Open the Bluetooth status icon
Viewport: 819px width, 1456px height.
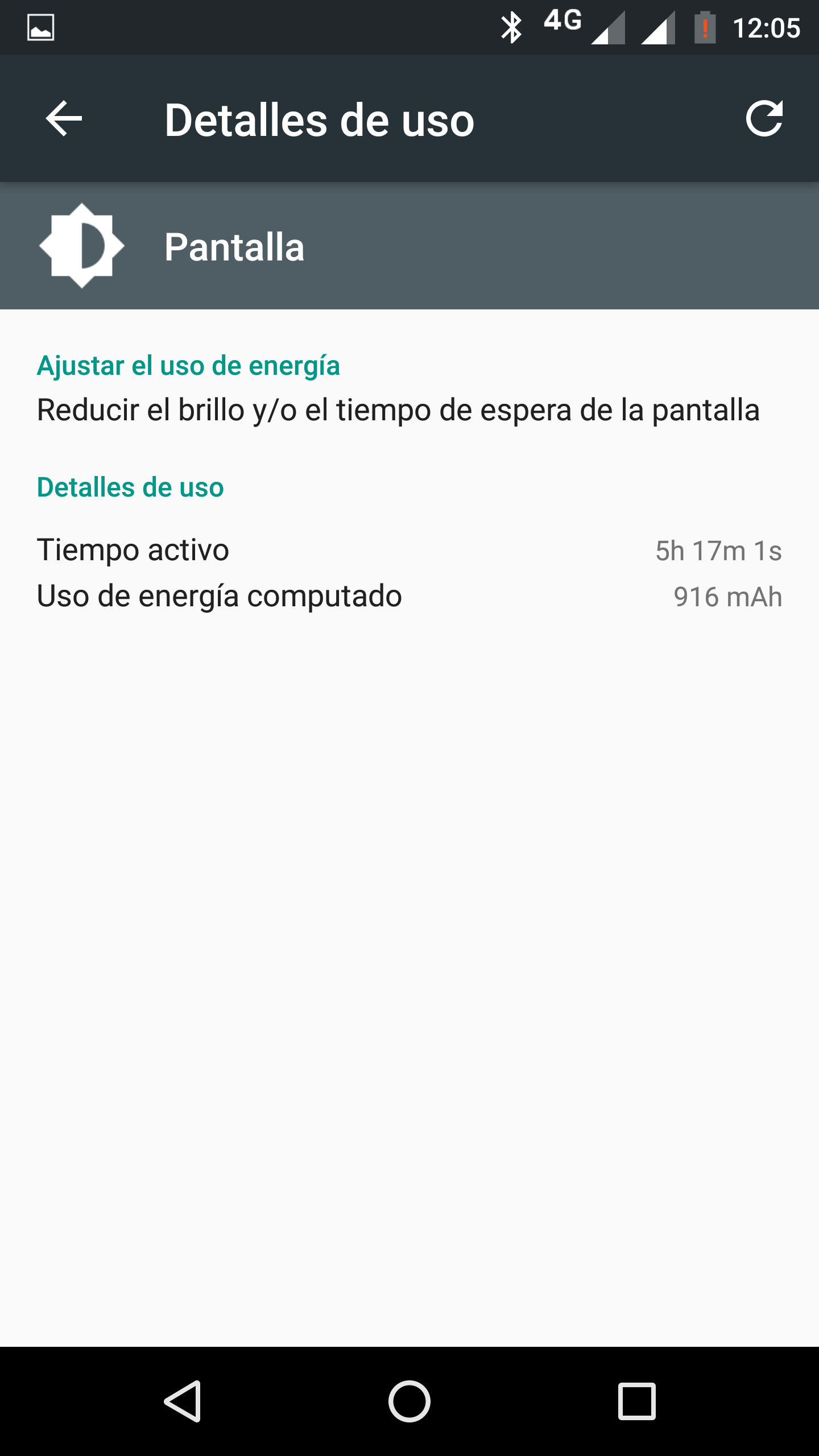pyautogui.click(x=512, y=26)
